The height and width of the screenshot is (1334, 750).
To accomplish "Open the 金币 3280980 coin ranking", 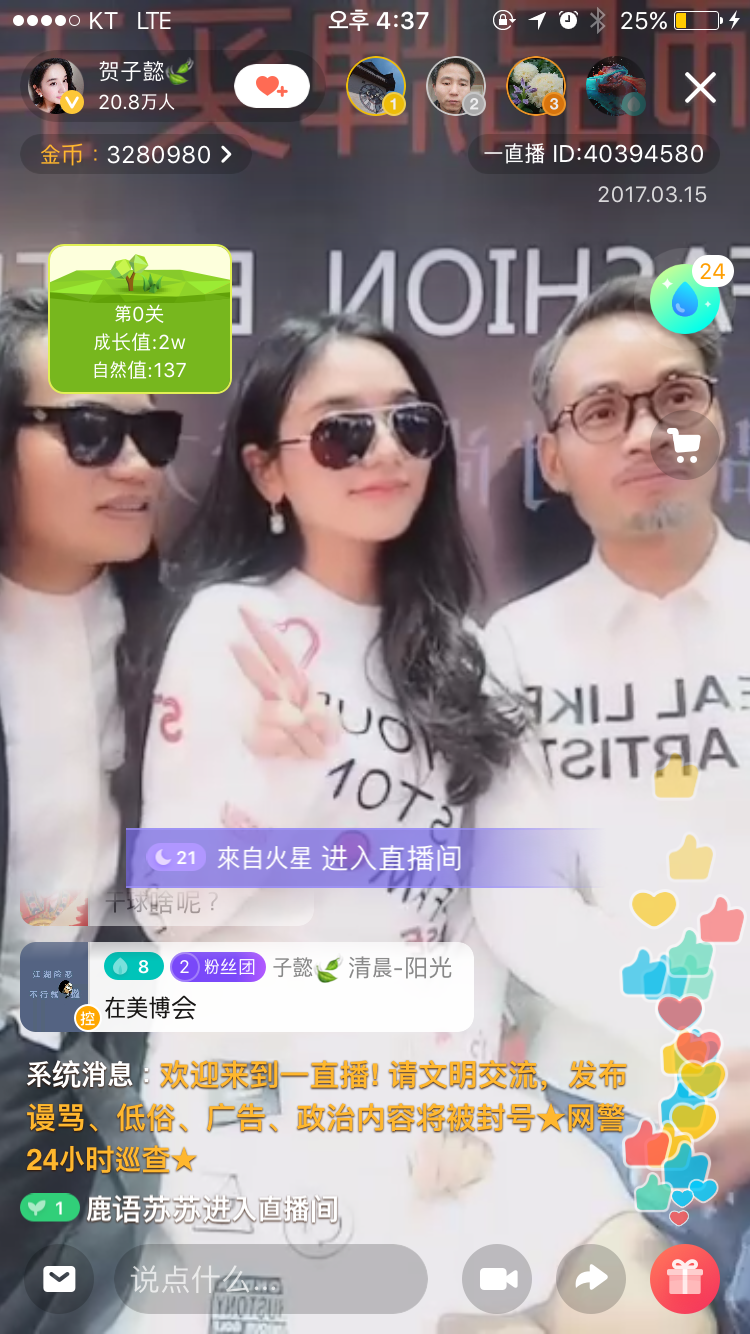I will (136, 155).
